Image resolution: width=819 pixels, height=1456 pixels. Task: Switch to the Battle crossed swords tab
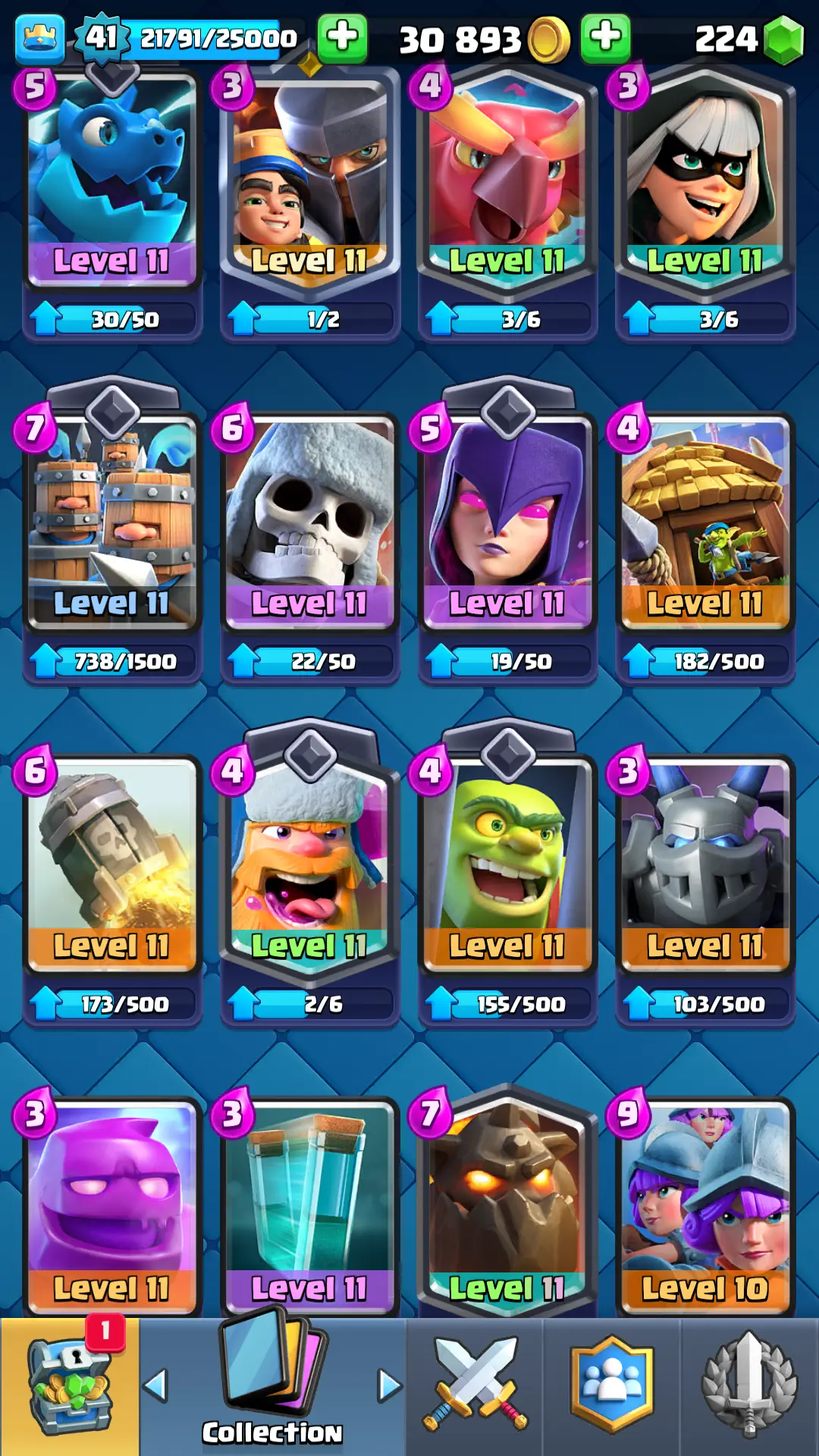click(x=475, y=1386)
